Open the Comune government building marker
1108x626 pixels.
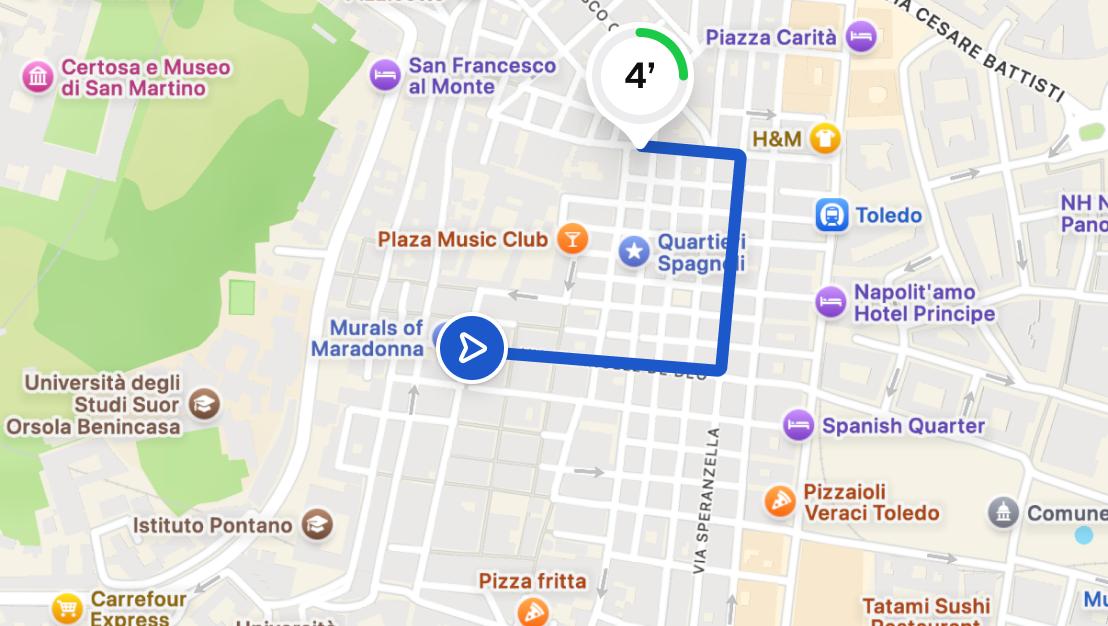tap(1003, 513)
